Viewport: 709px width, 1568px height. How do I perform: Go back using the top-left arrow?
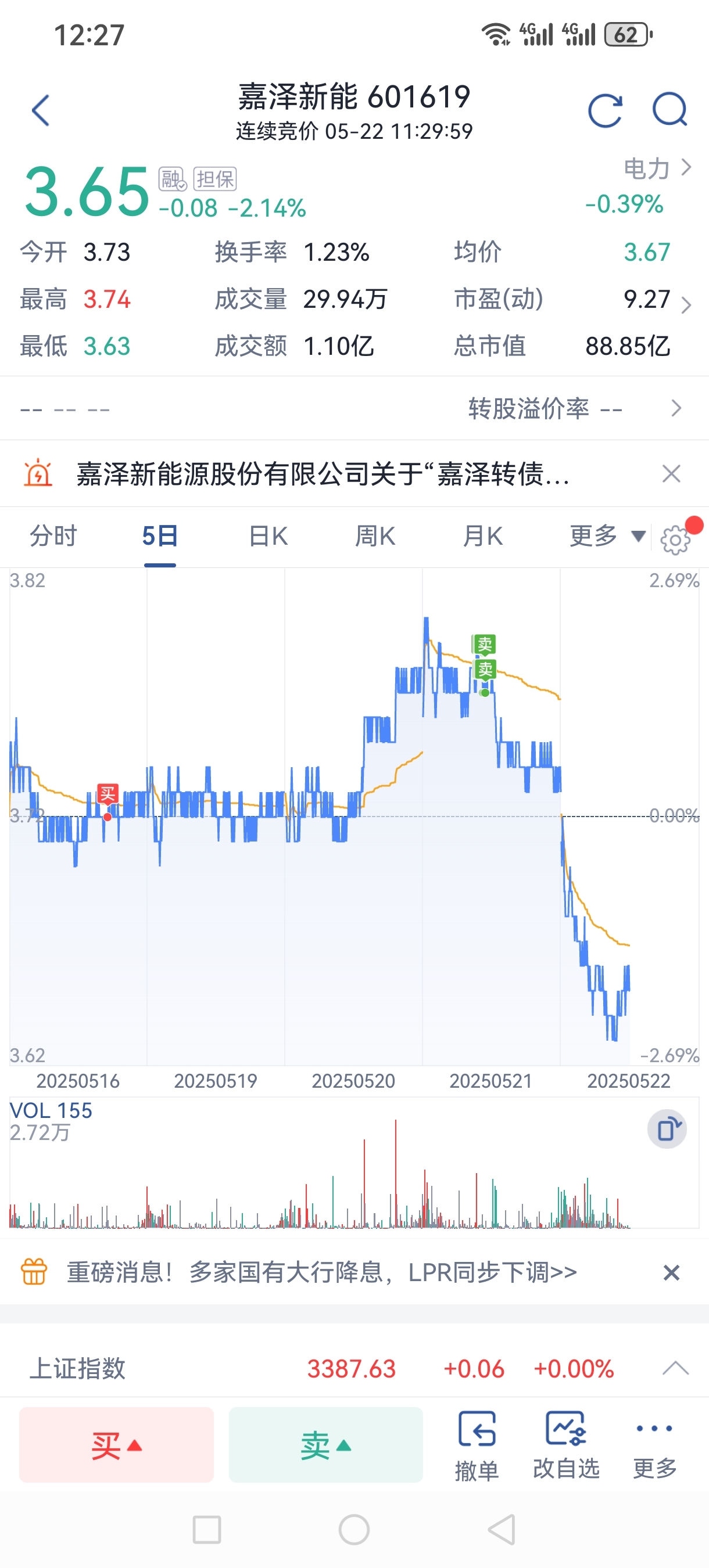click(x=40, y=111)
